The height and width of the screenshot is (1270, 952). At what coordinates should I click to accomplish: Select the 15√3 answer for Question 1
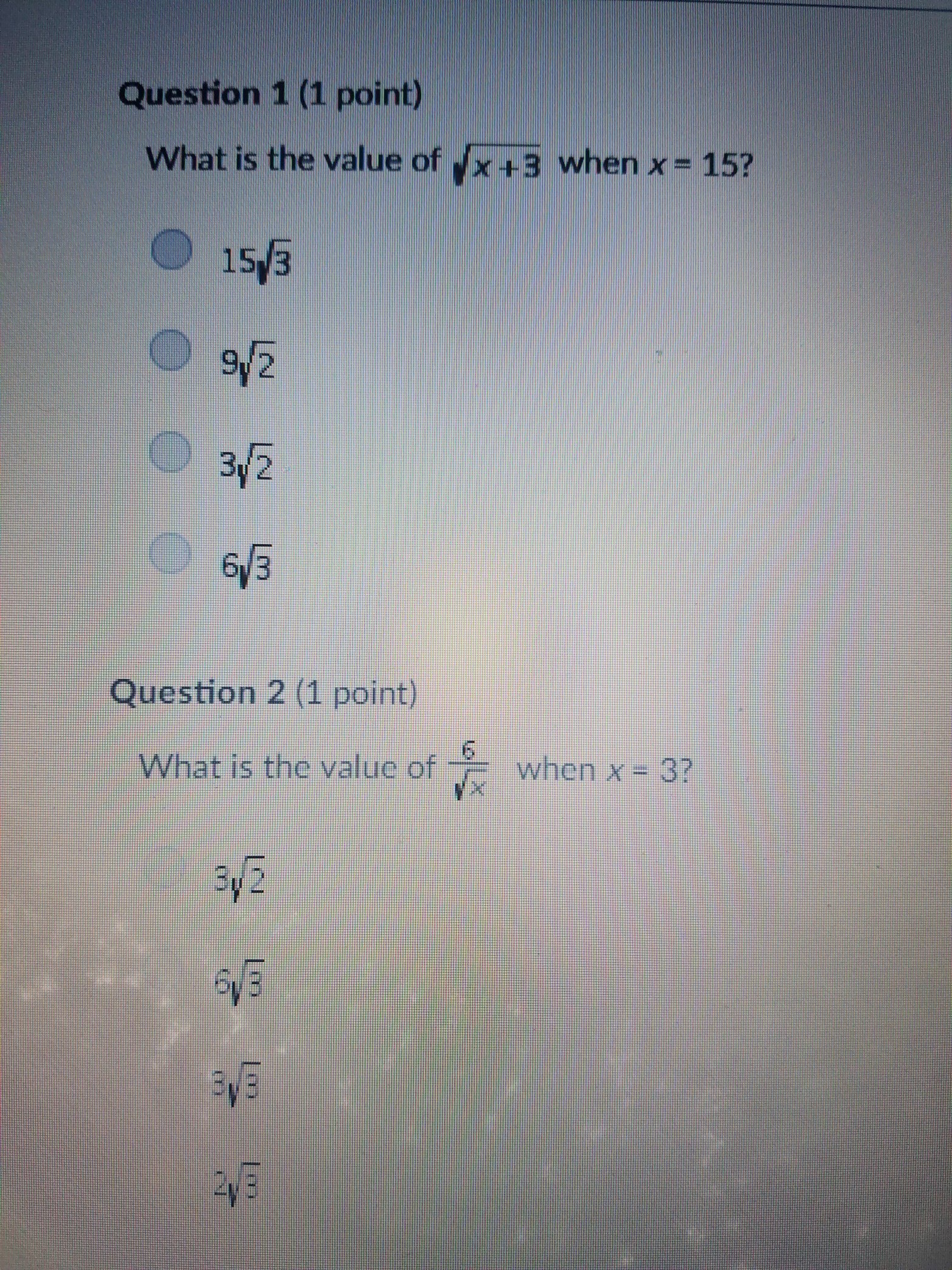[171, 249]
